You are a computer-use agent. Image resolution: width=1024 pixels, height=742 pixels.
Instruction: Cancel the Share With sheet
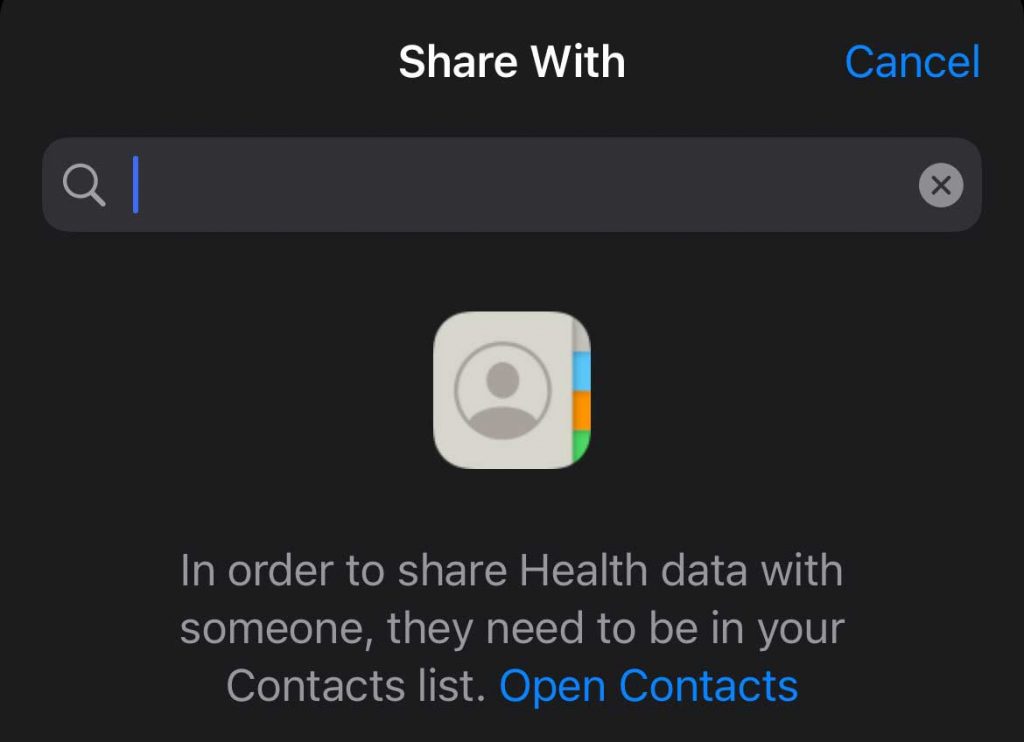point(911,62)
